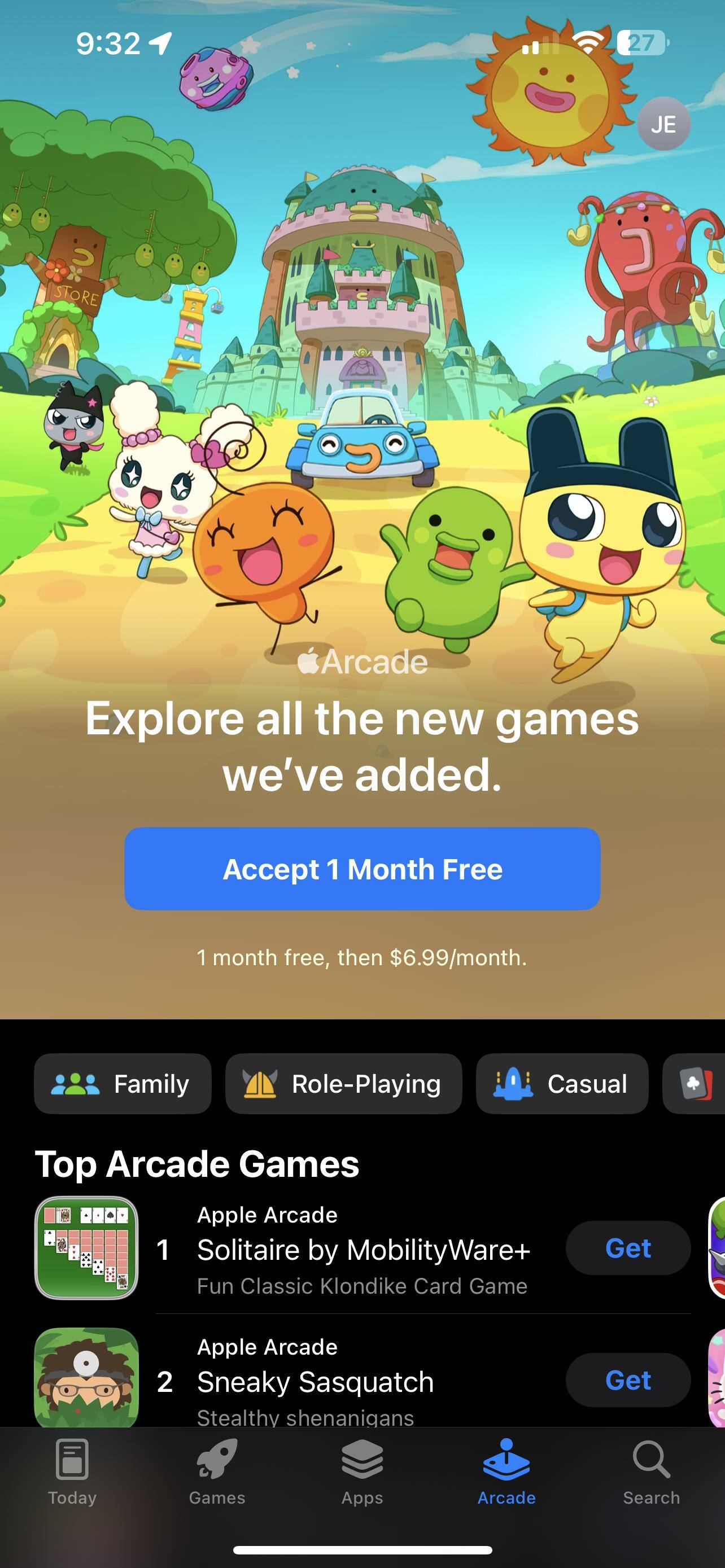View the Sneaky Sasquatch game page

point(315,1382)
